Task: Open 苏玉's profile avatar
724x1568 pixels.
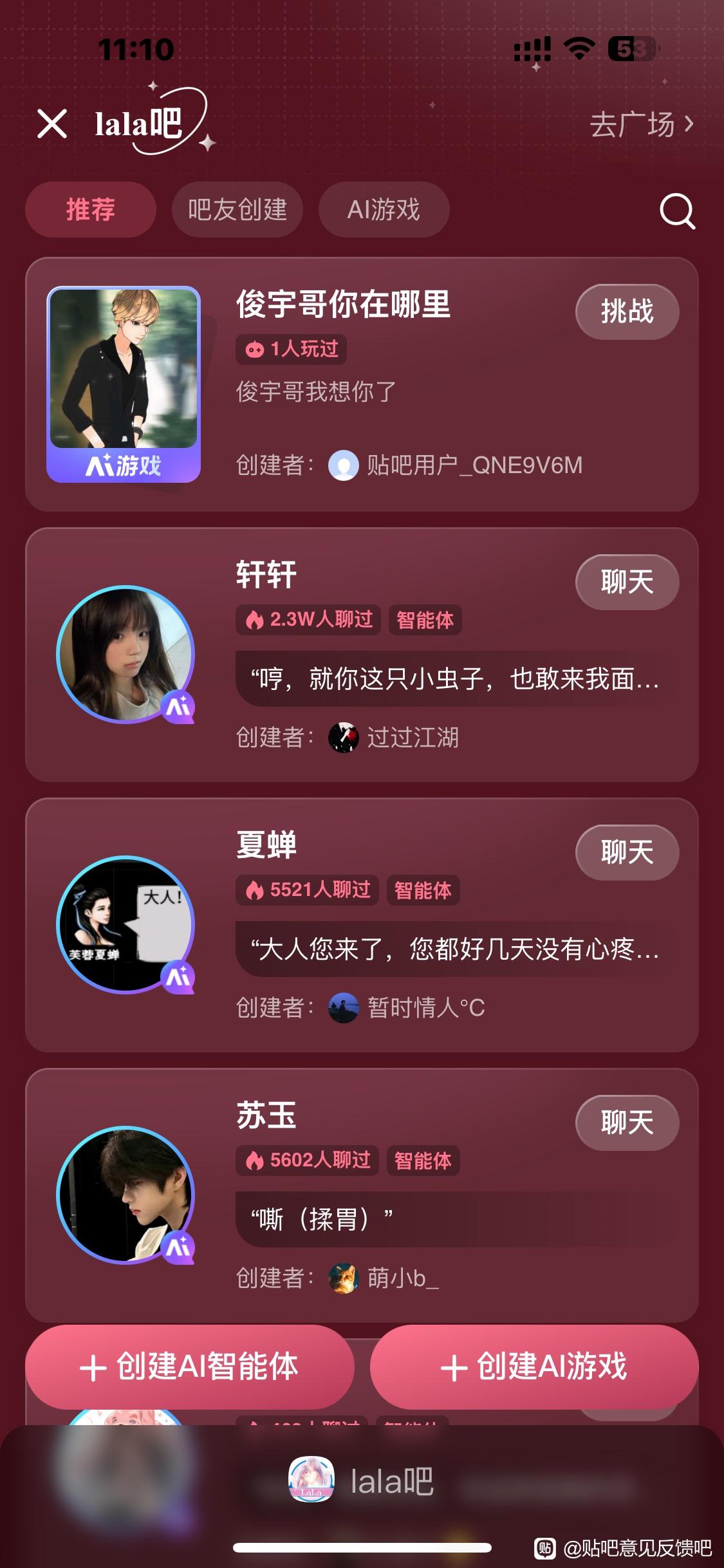Action: tap(125, 1195)
